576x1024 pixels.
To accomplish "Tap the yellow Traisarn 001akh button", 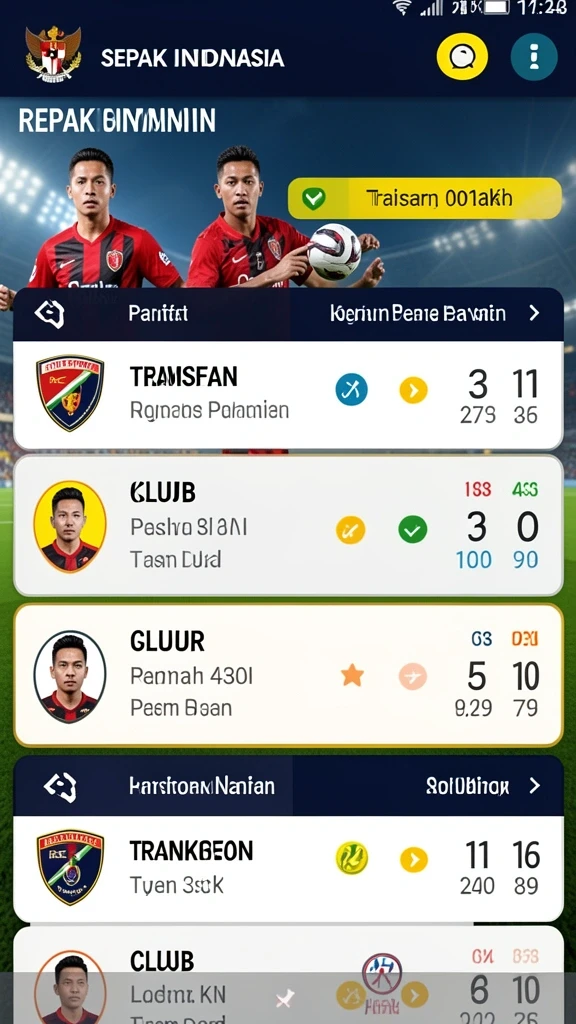I will click(x=424, y=198).
